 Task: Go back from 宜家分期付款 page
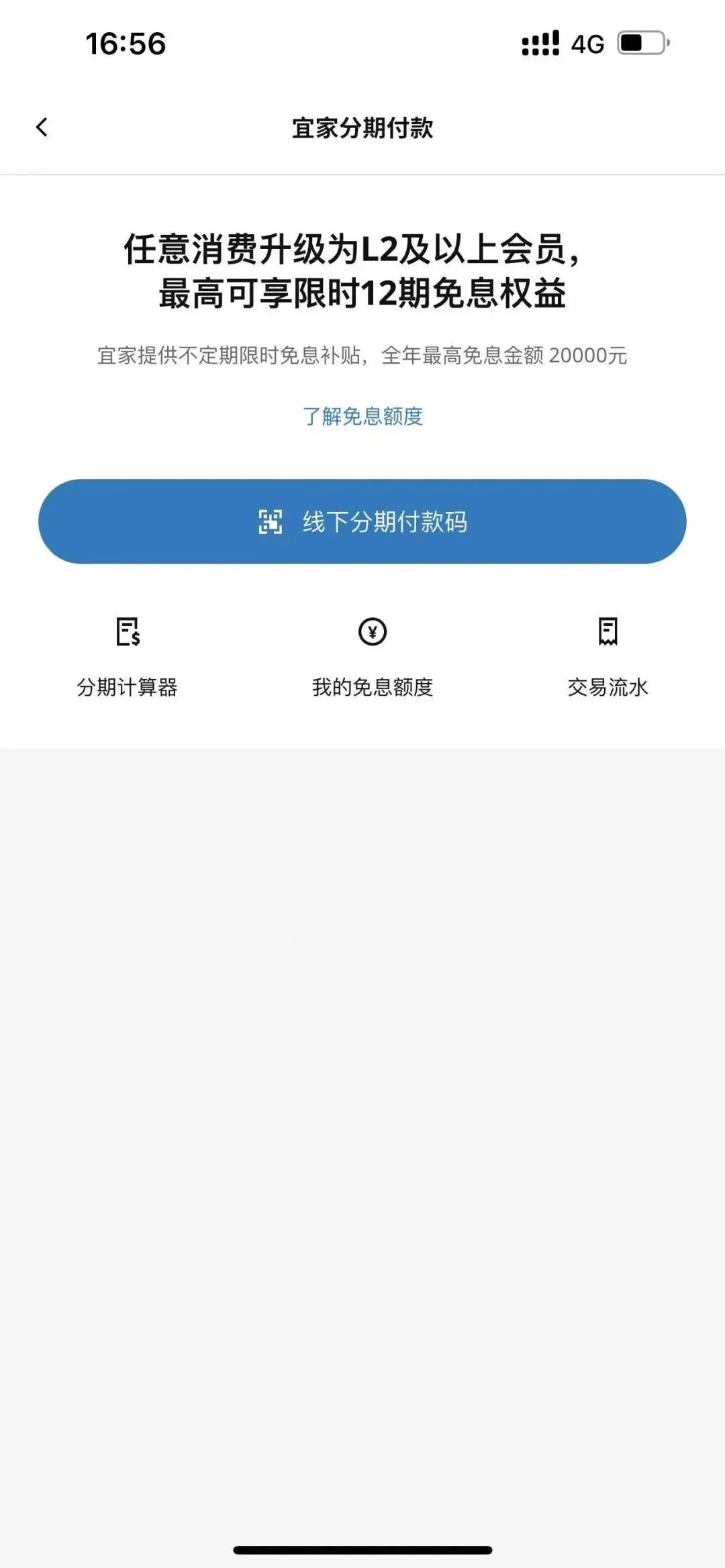42,127
